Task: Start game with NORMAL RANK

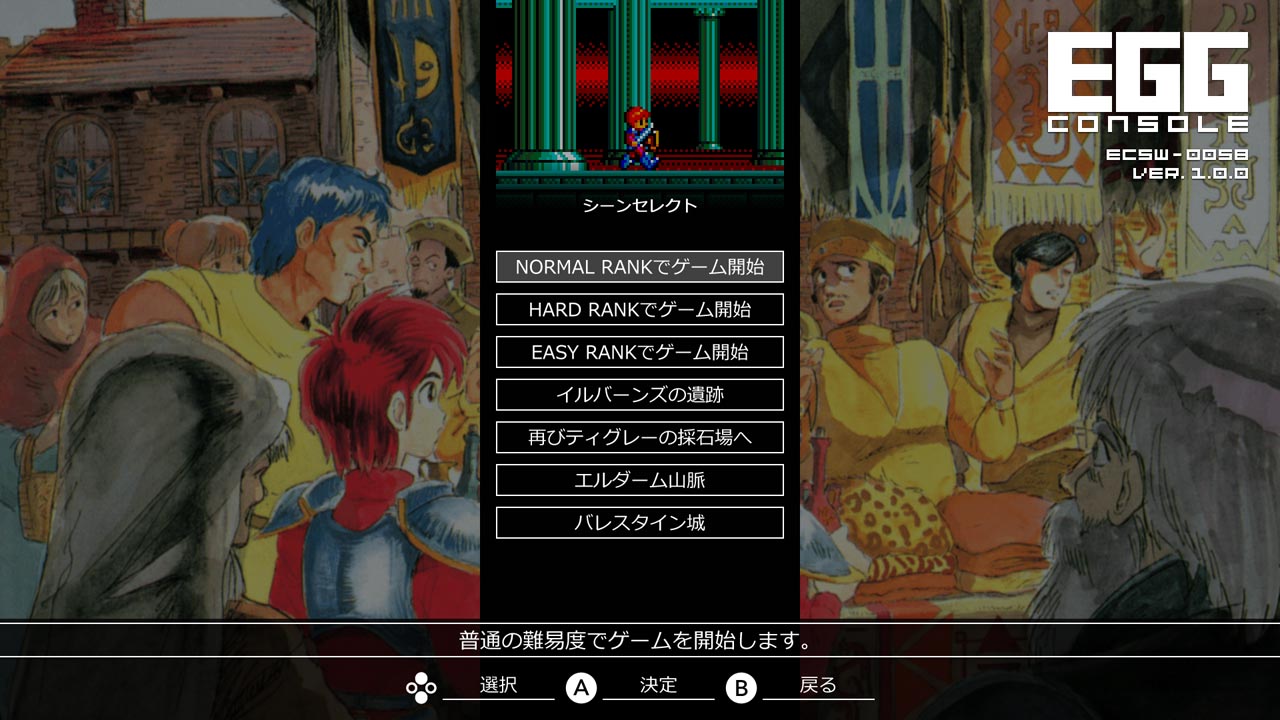Action: point(640,267)
